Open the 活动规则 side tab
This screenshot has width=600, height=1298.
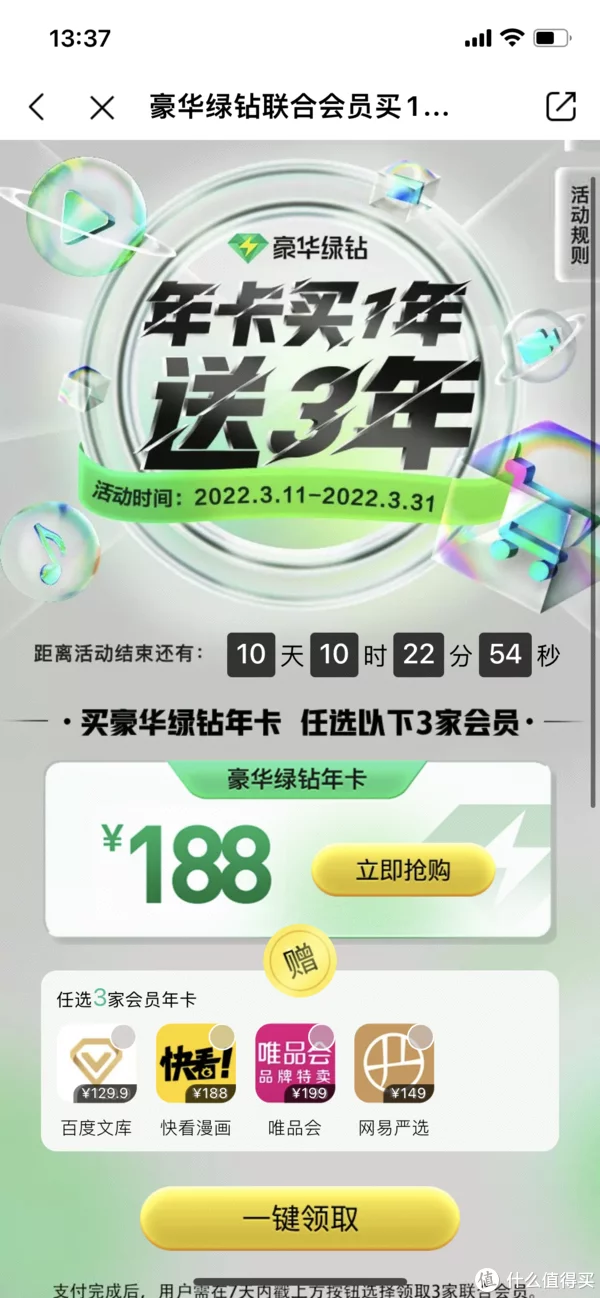tap(579, 223)
